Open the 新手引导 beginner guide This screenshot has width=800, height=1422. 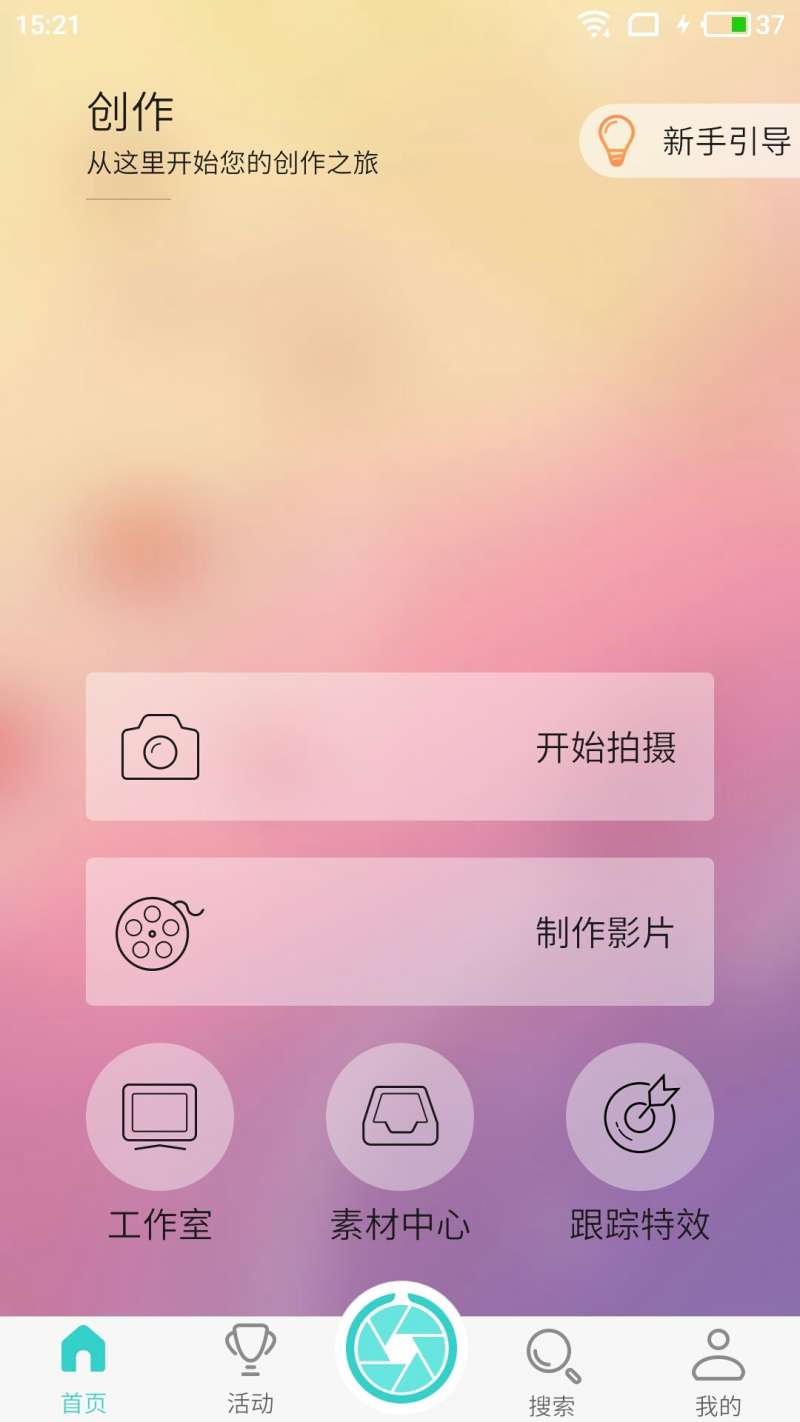click(692, 141)
